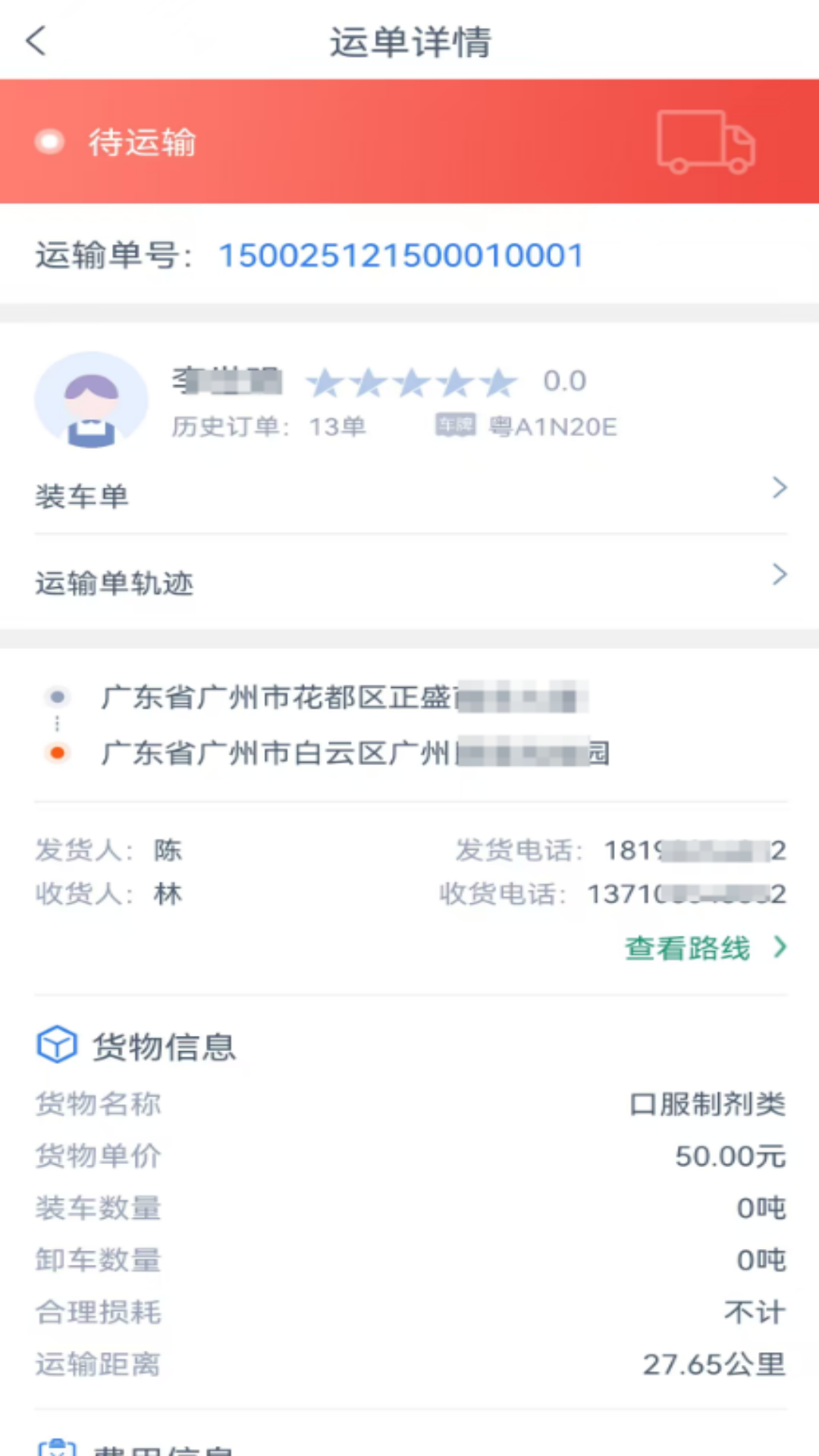Click the 运单详情 title bar
Viewport: 819px width, 1456px height.
[x=409, y=42]
